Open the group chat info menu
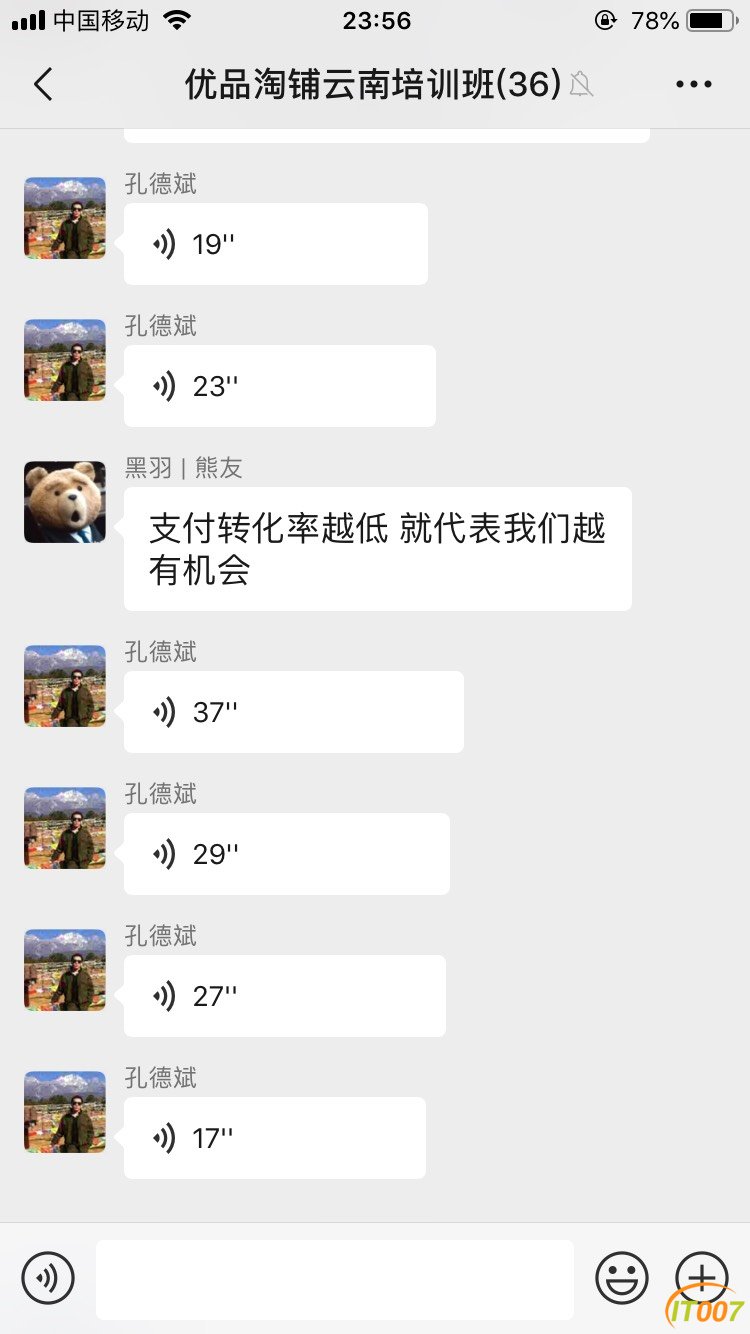 tap(693, 85)
